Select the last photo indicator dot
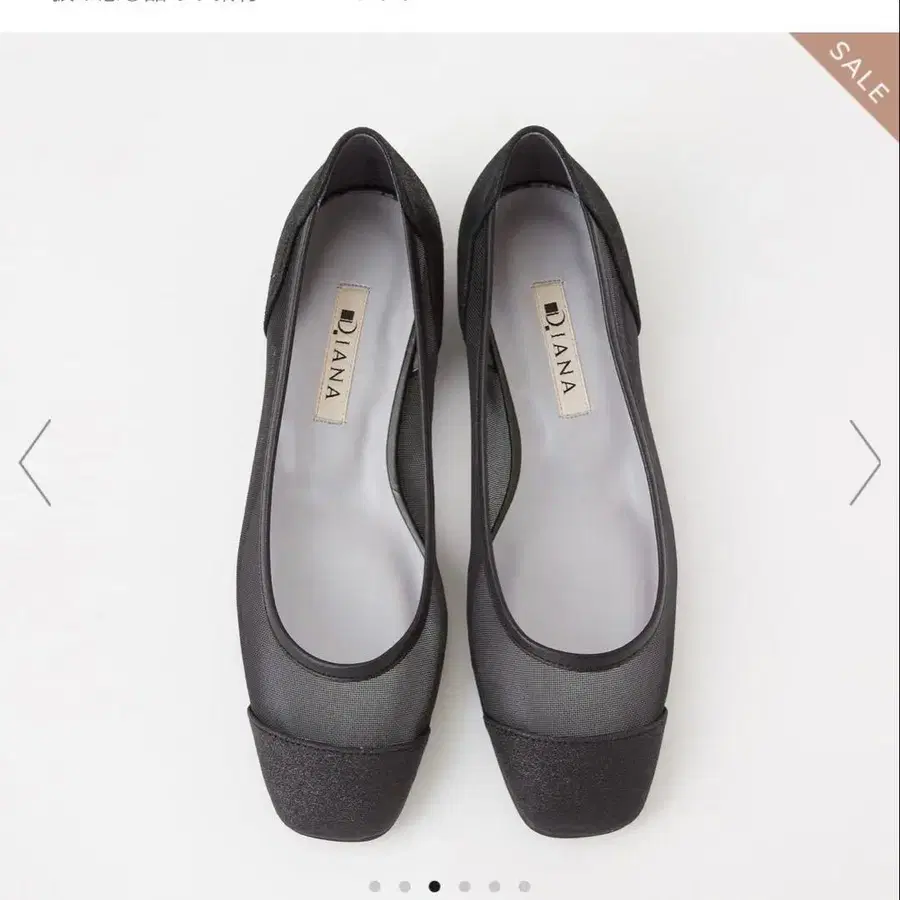Viewport: 900px width, 900px height. pos(524,886)
